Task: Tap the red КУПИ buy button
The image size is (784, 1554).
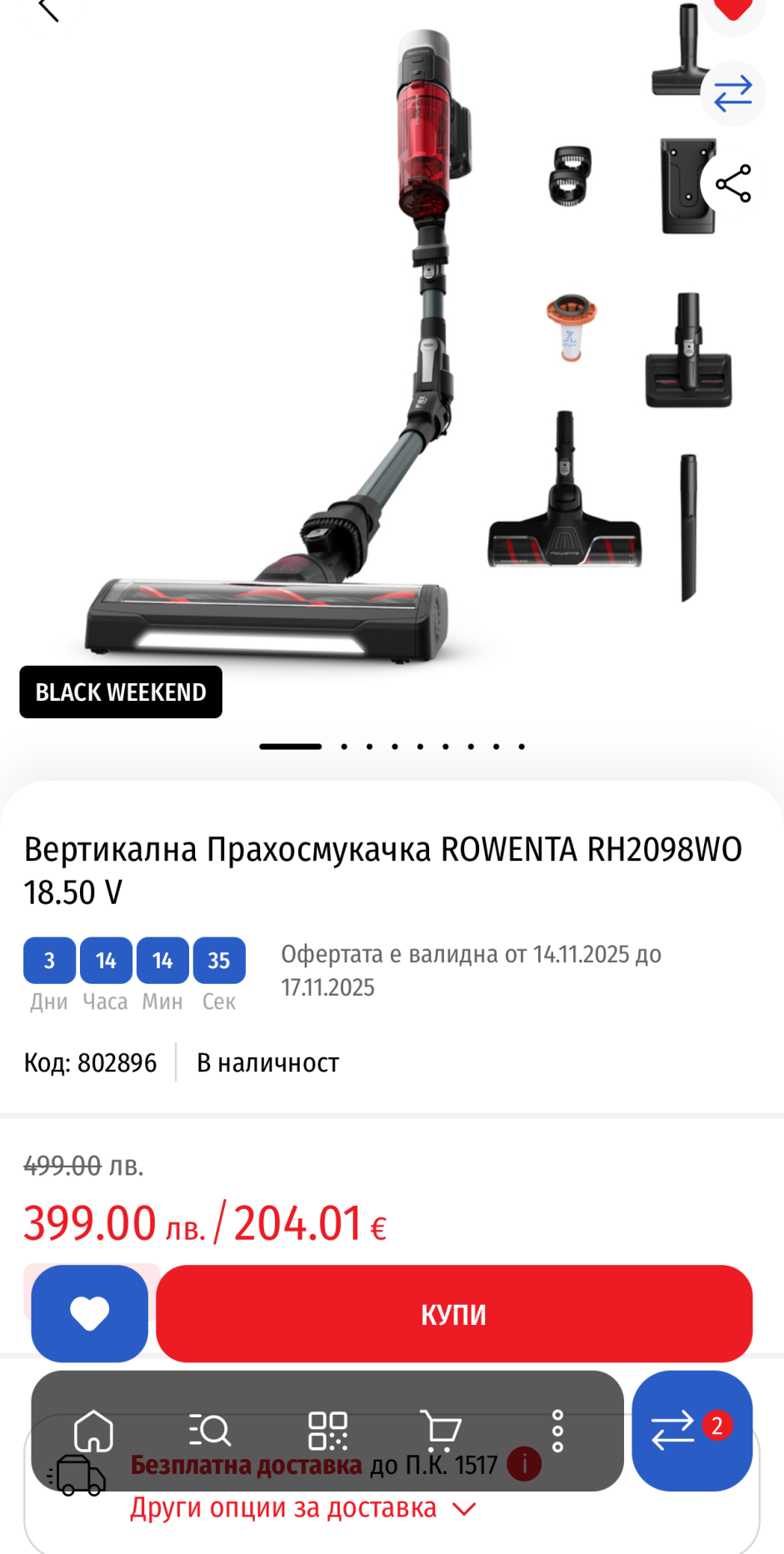Action: click(x=454, y=1313)
